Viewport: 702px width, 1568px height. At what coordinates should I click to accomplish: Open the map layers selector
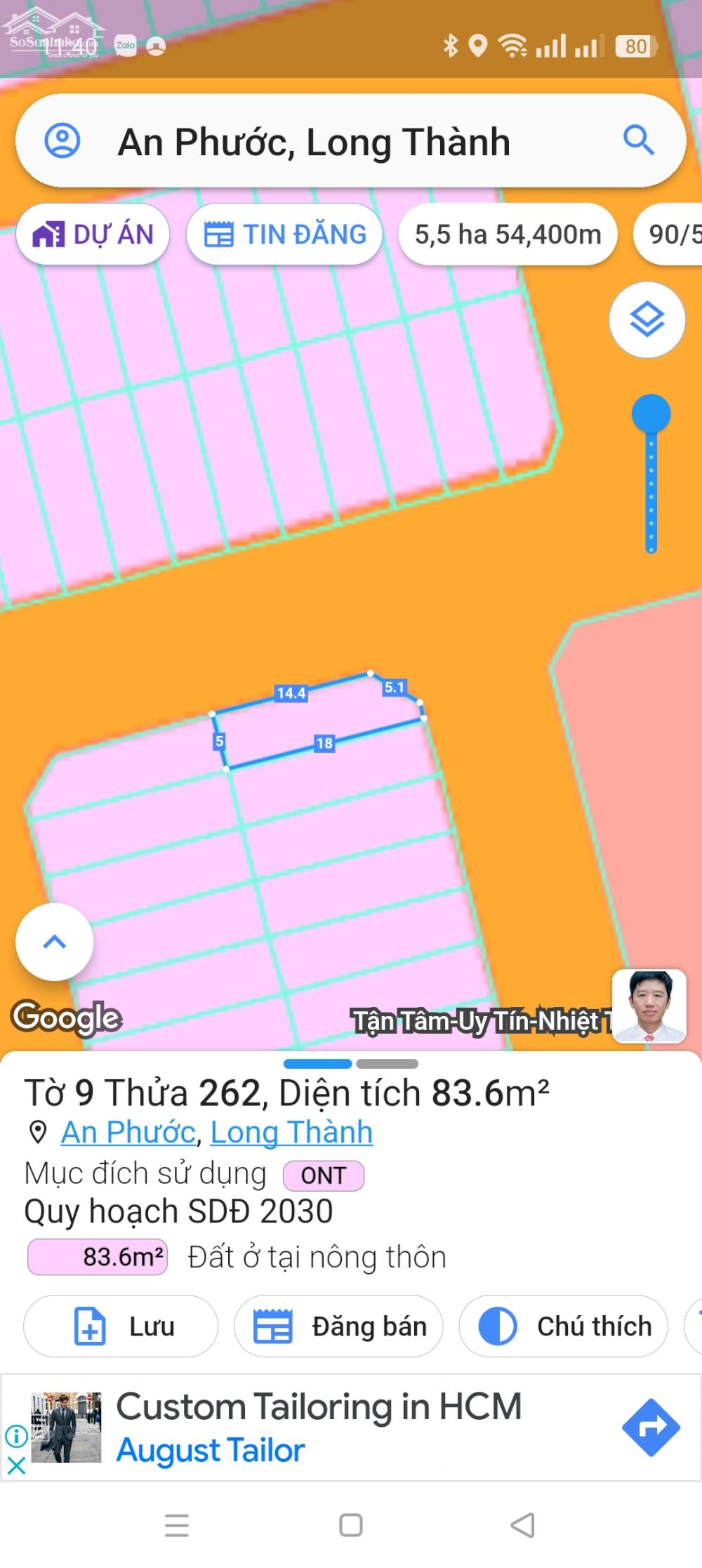[x=646, y=319]
